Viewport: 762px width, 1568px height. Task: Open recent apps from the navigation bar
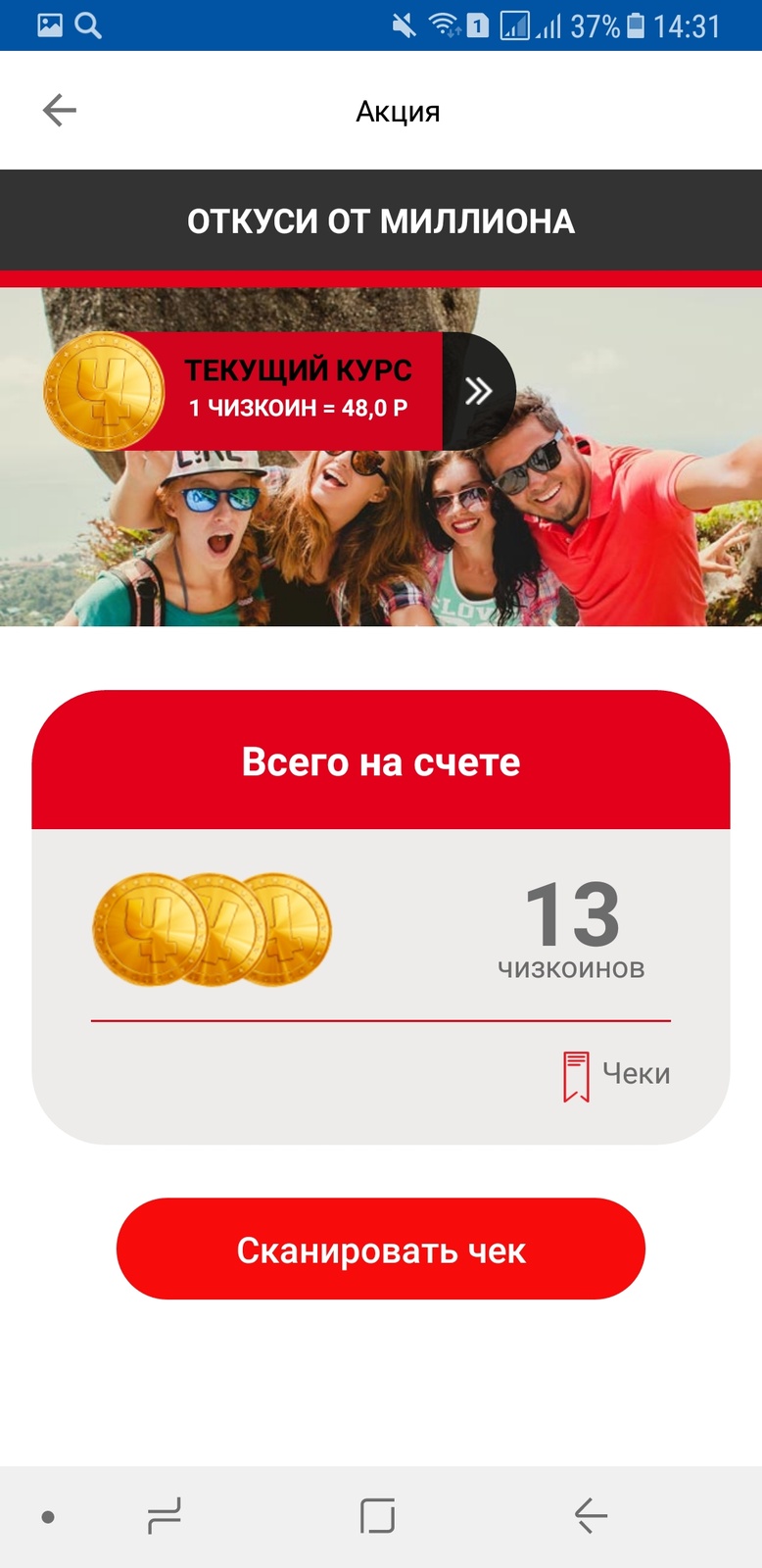pos(165,1516)
